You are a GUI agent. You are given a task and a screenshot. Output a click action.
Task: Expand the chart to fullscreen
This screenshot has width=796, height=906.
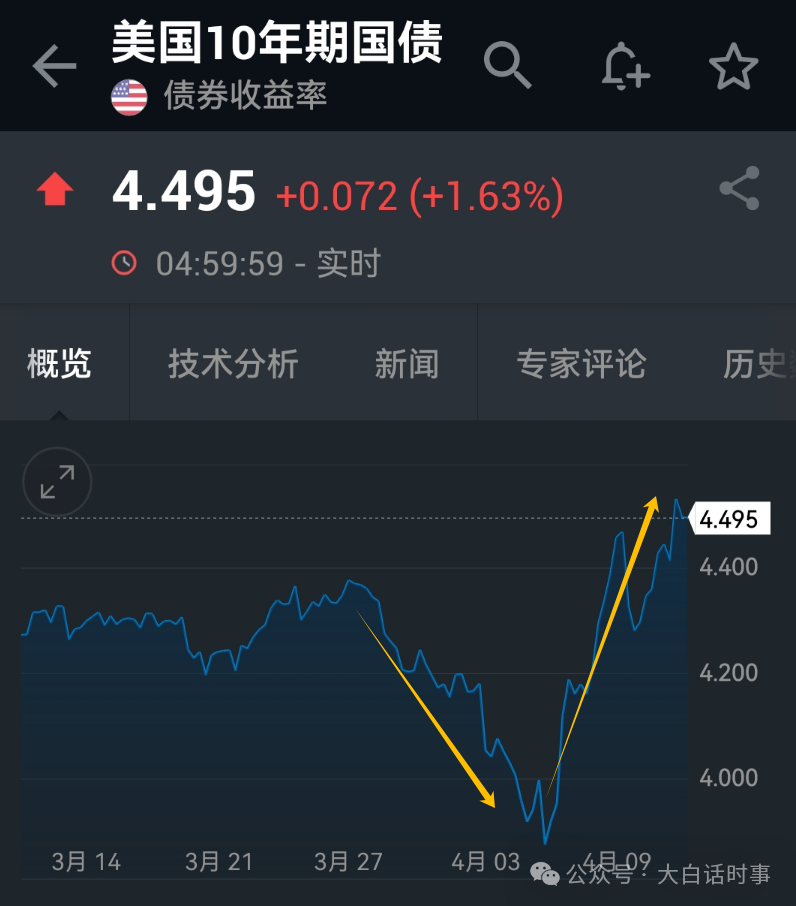tap(56, 482)
